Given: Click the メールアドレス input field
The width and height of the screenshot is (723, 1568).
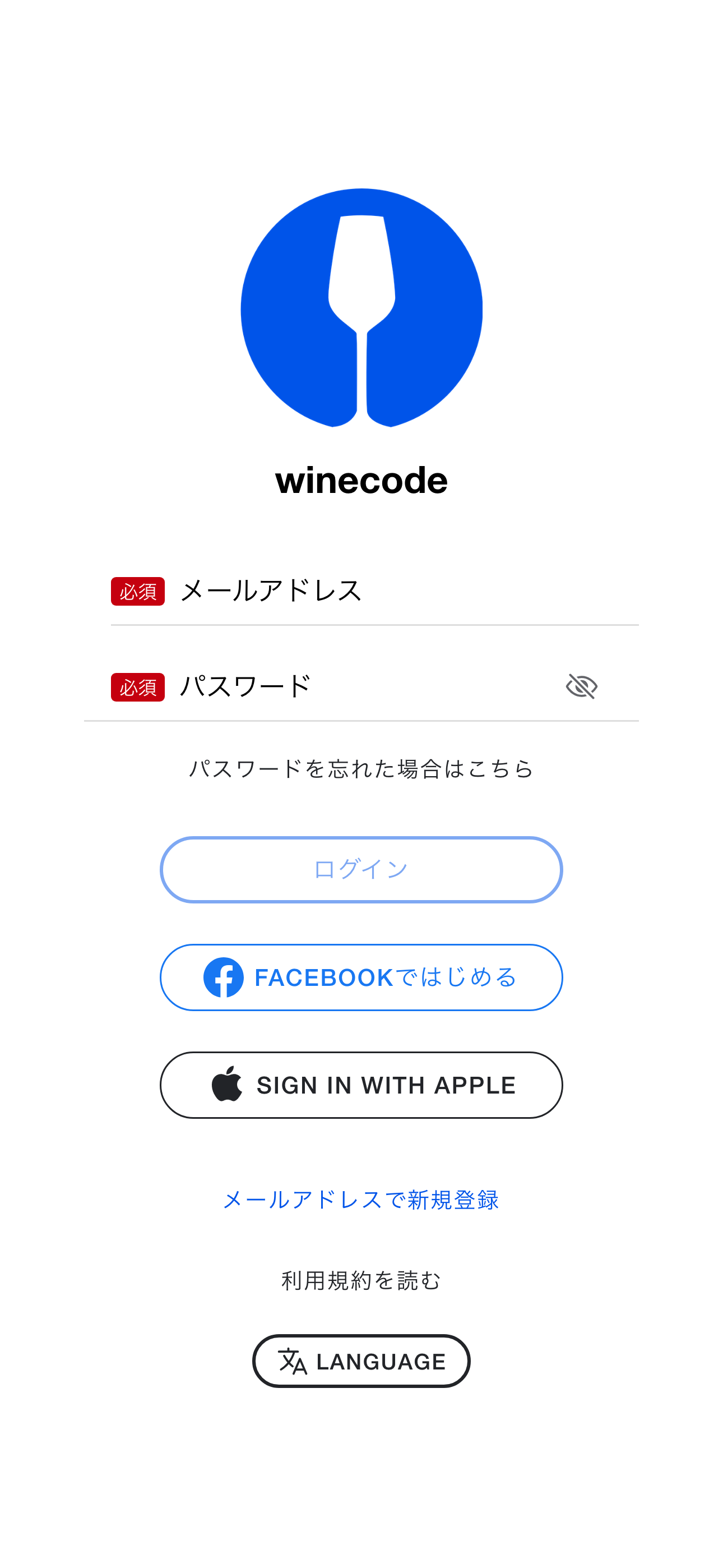Looking at the screenshot, I should [365, 589].
